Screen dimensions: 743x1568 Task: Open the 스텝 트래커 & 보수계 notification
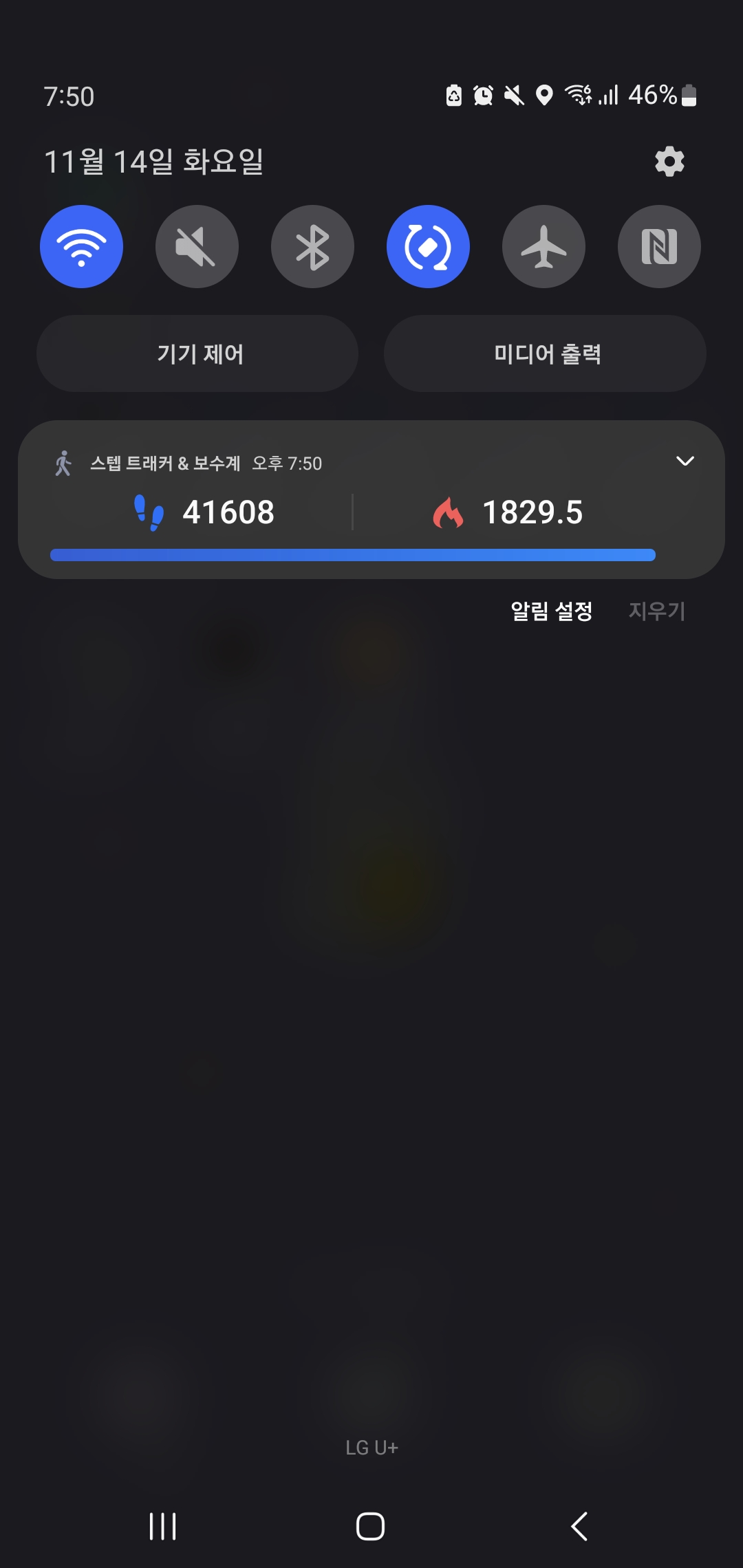(371, 499)
